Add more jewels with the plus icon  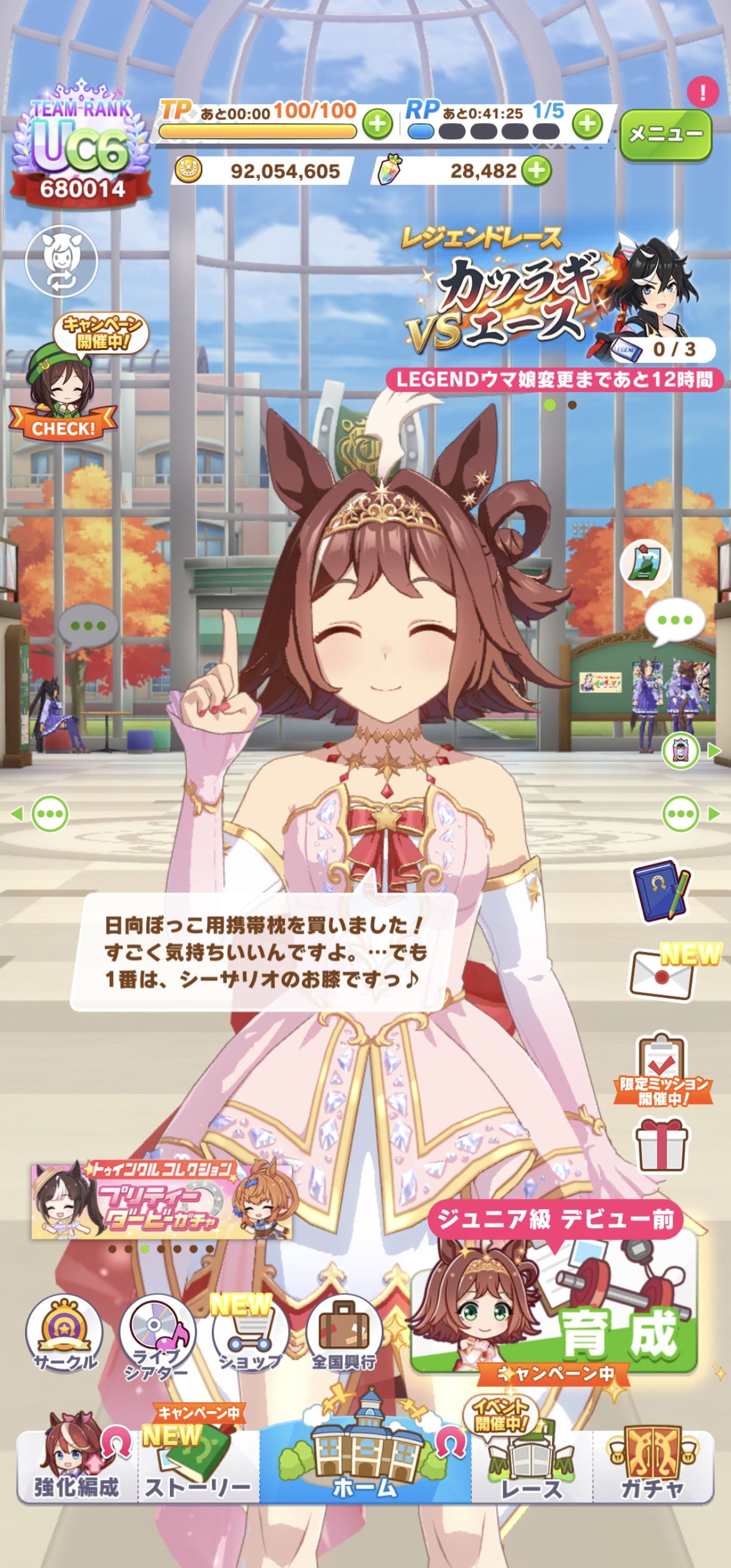[x=537, y=171]
